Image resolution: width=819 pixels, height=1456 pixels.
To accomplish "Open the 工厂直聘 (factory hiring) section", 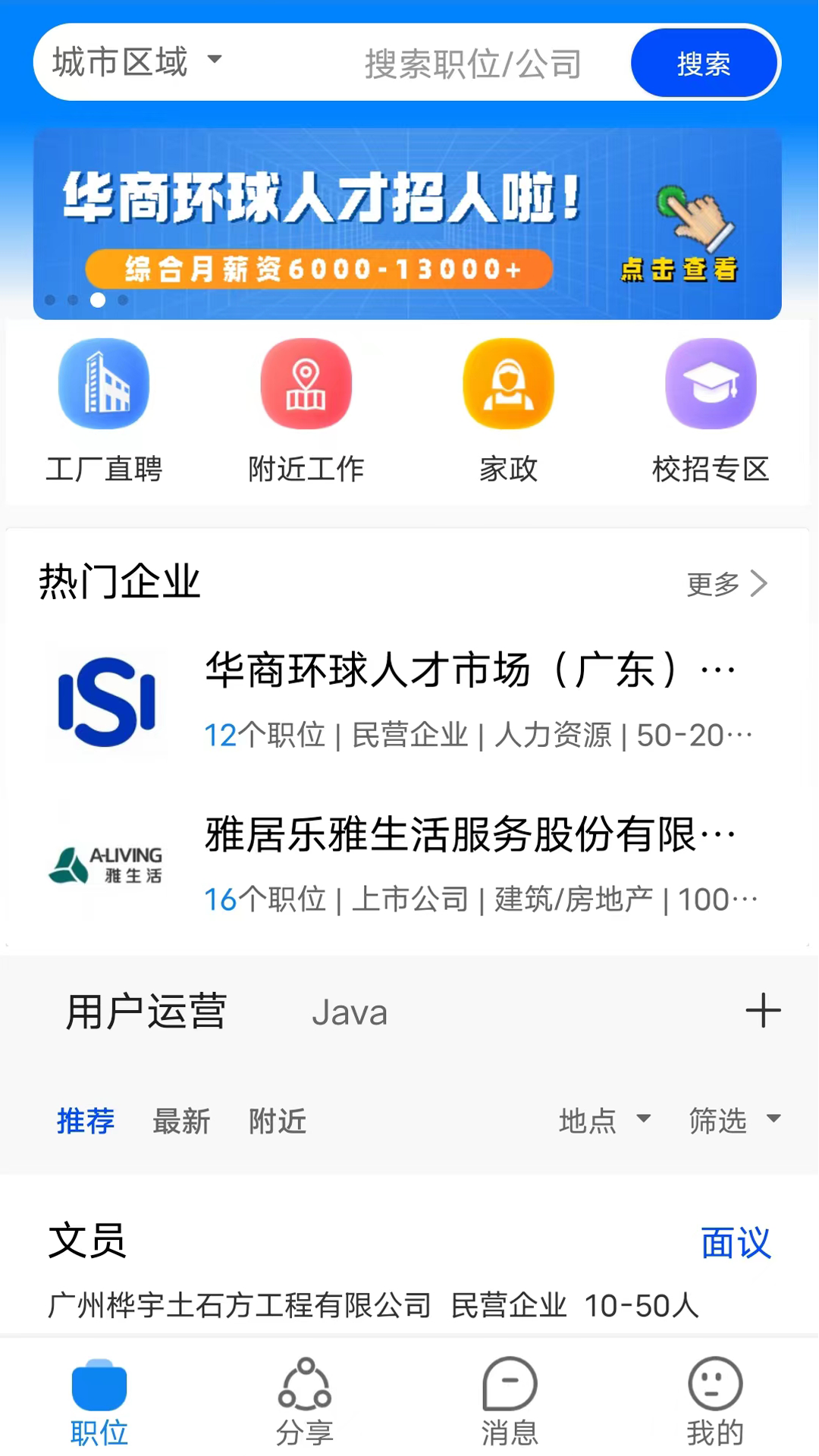I will point(104,413).
